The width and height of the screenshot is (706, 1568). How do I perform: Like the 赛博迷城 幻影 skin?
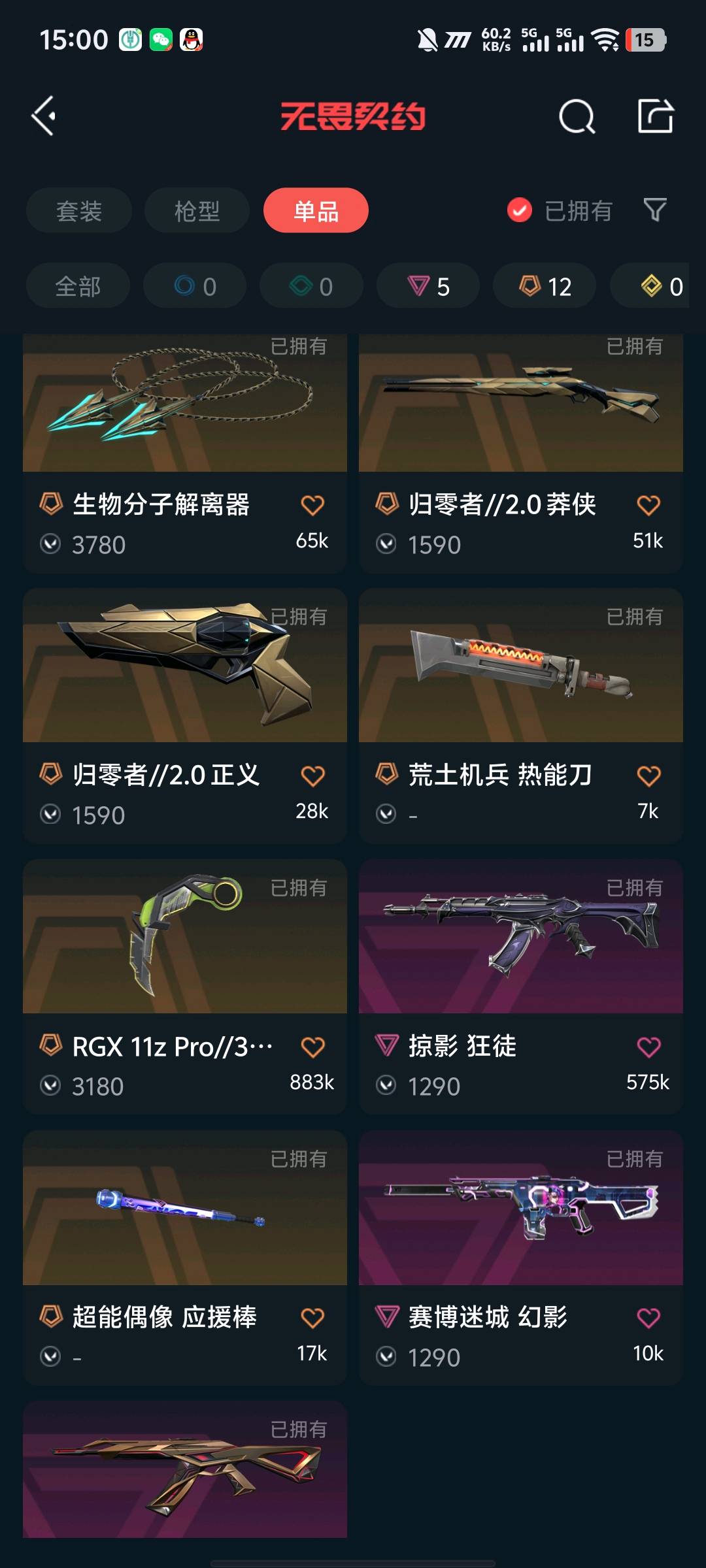(648, 1318)
